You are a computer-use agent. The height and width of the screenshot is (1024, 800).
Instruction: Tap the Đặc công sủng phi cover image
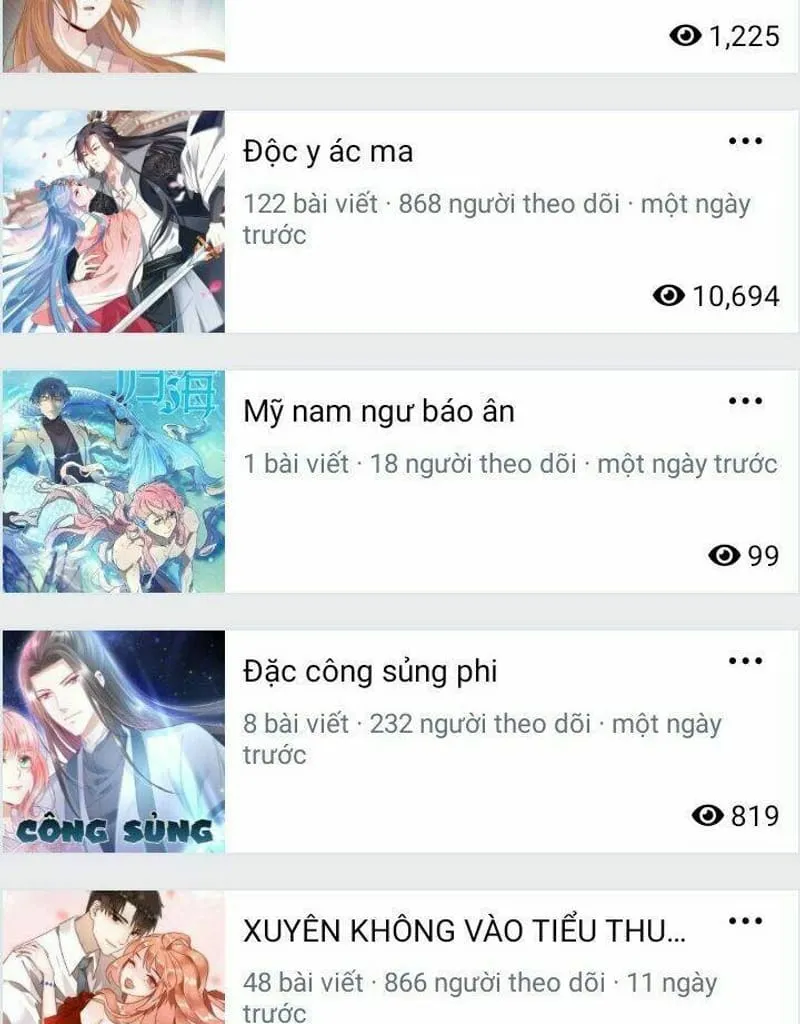(113, 741)
